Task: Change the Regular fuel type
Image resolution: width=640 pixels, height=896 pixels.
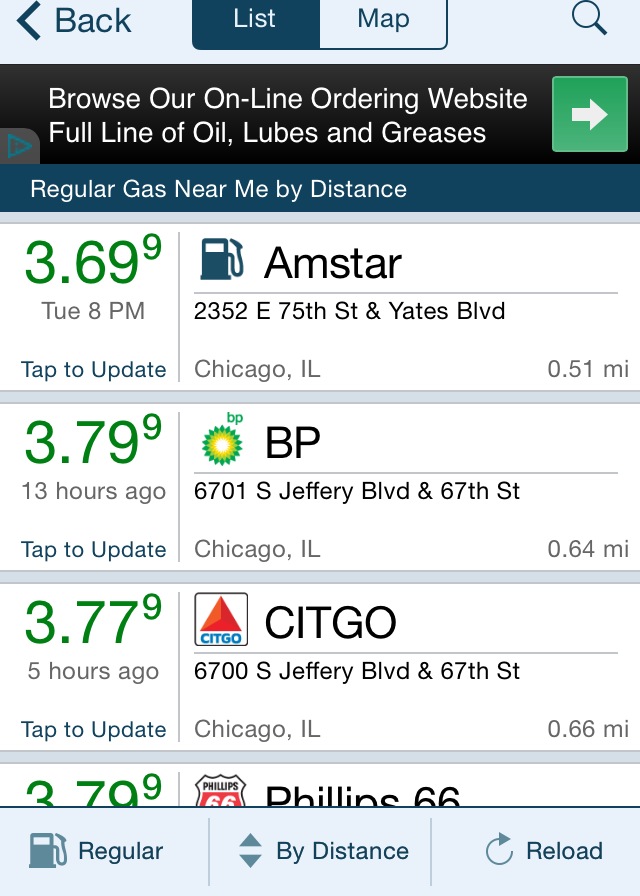Action: coord(97,851)
